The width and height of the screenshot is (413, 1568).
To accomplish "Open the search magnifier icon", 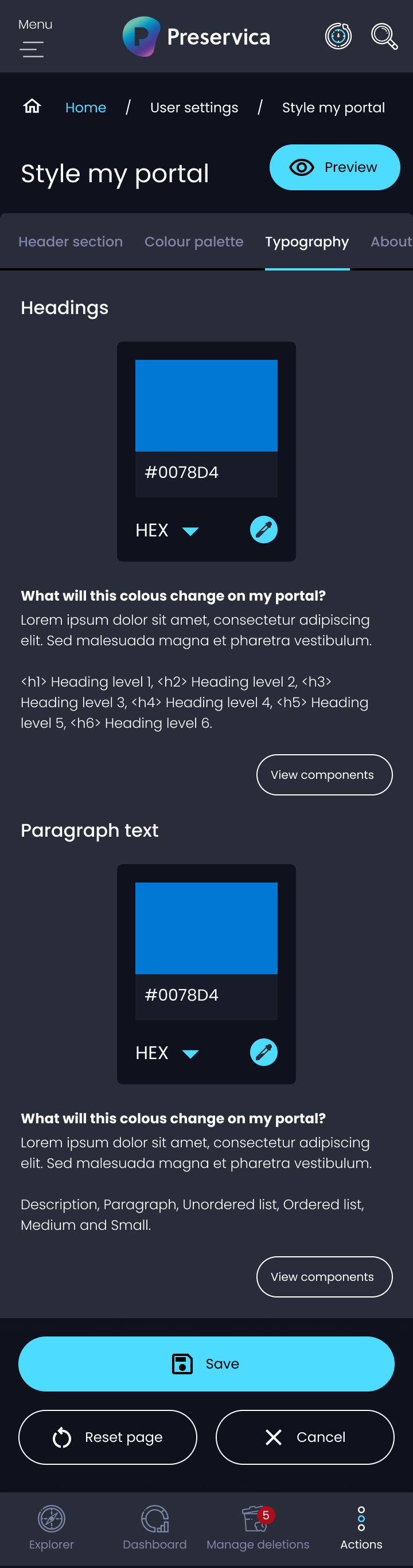I will tap(384, 37).
